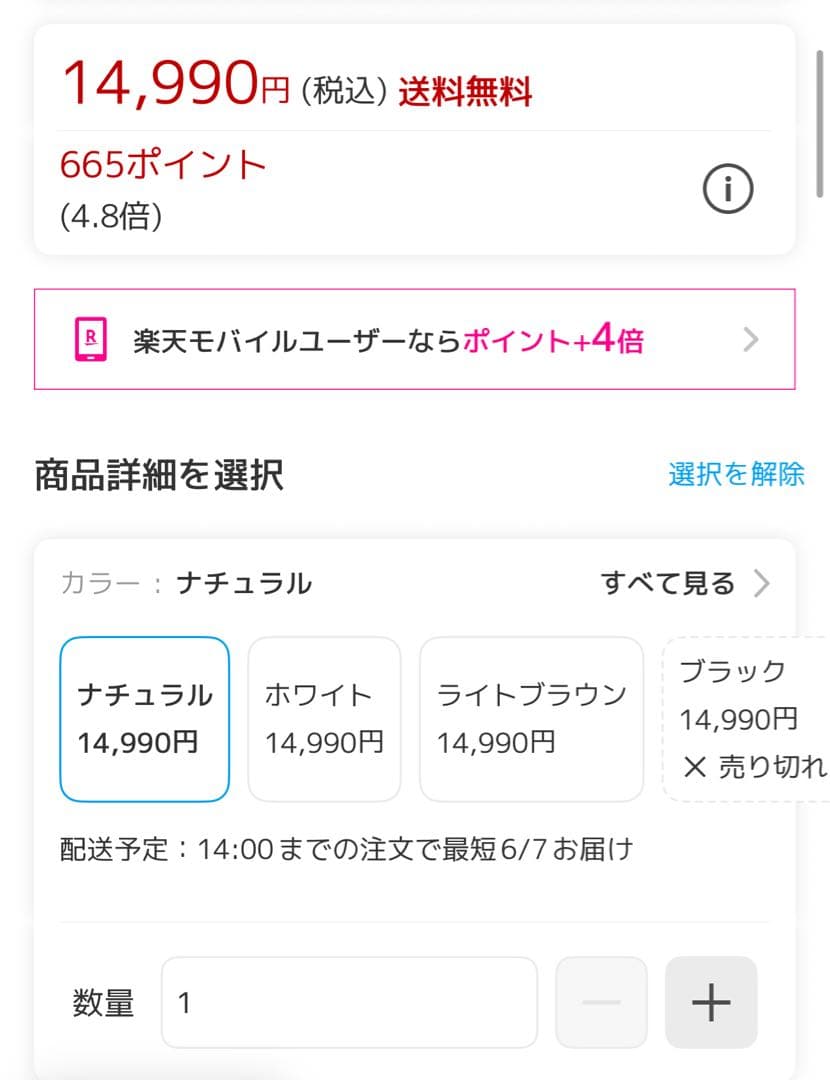Screen dimensions: 830x1080
Task: Tap the information icon next to points
Action: point(729,188)
